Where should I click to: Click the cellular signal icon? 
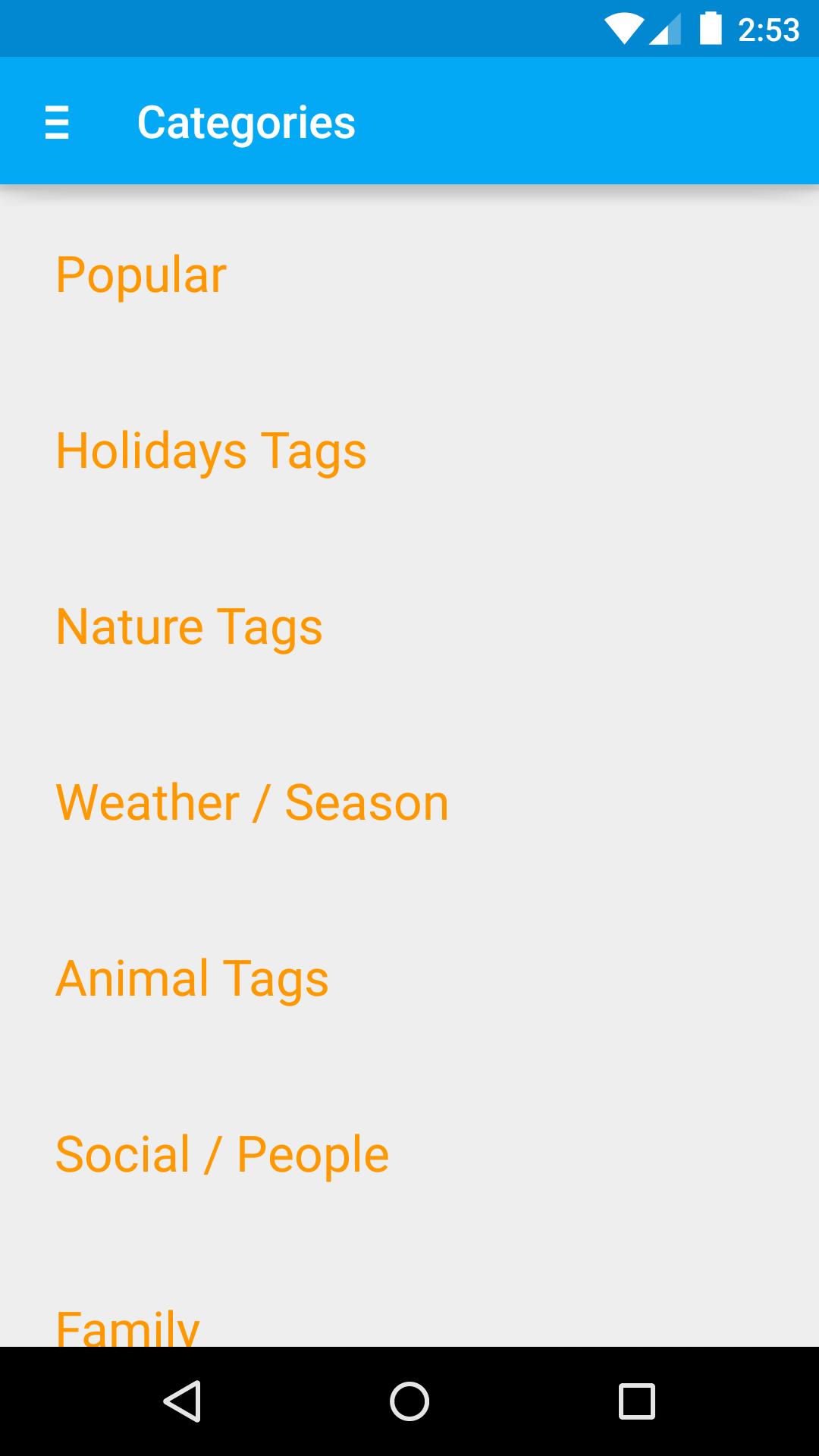(x=666, y=29)
